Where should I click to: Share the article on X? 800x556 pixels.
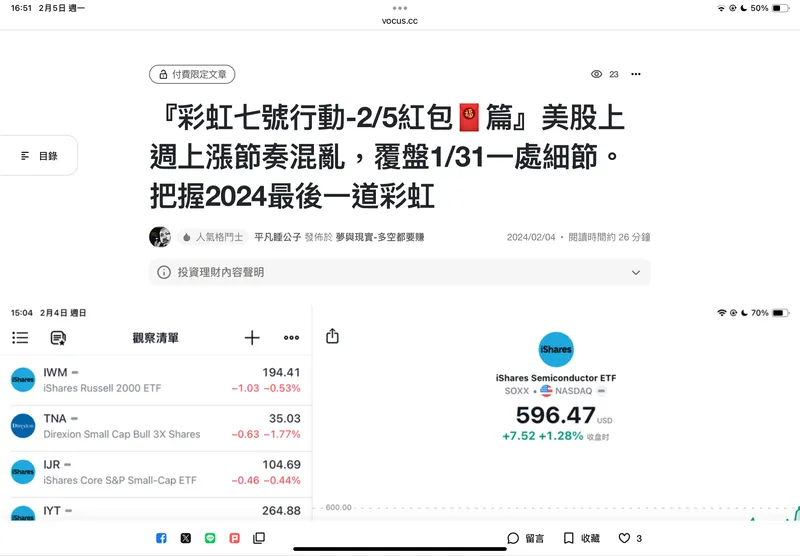[x=186, y=538]
